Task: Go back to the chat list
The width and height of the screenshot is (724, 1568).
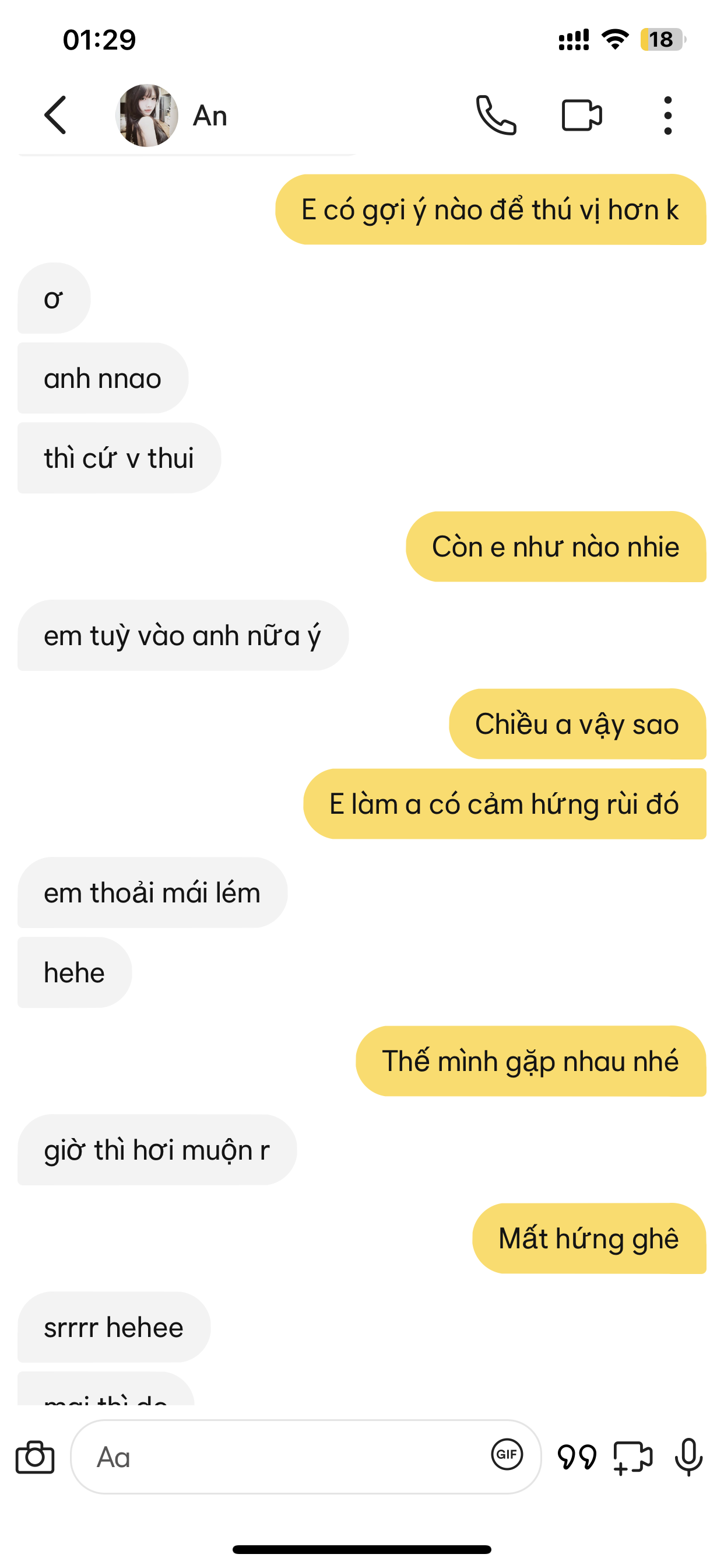Action: pos(55,115)
